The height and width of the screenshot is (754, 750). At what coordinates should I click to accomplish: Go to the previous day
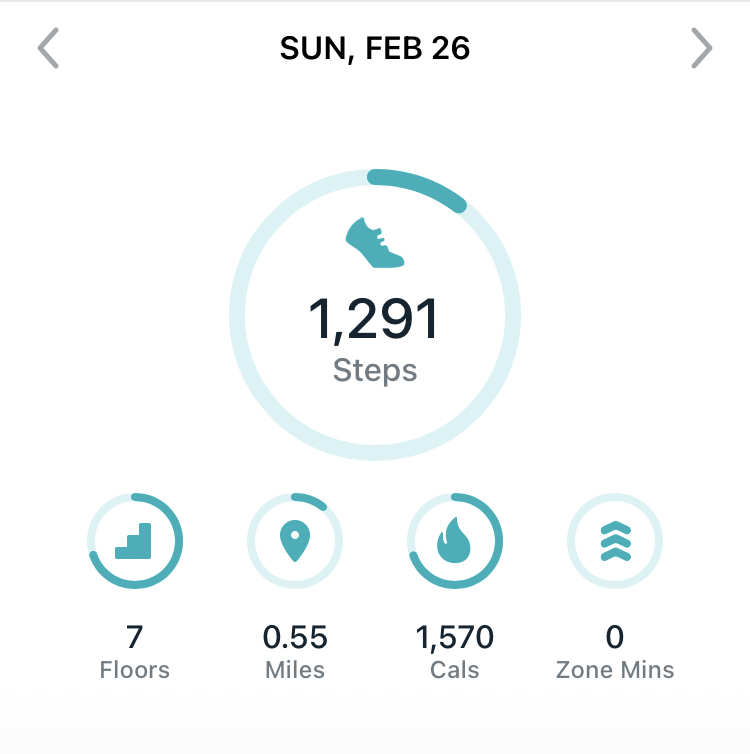click(48, 48)
